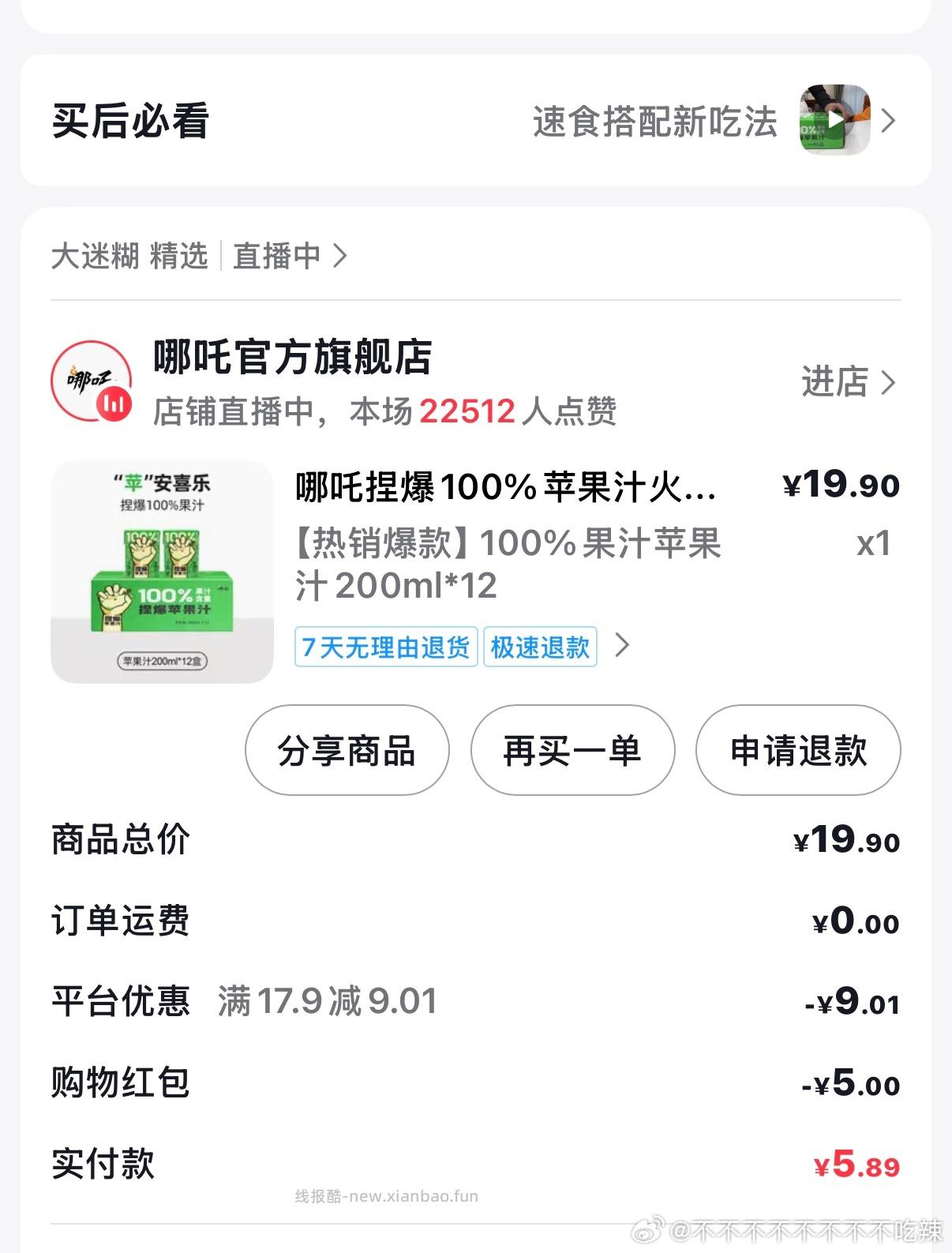Click the 买后必看 heading
The image size is (952, 1253).
[x=130, y=122]
